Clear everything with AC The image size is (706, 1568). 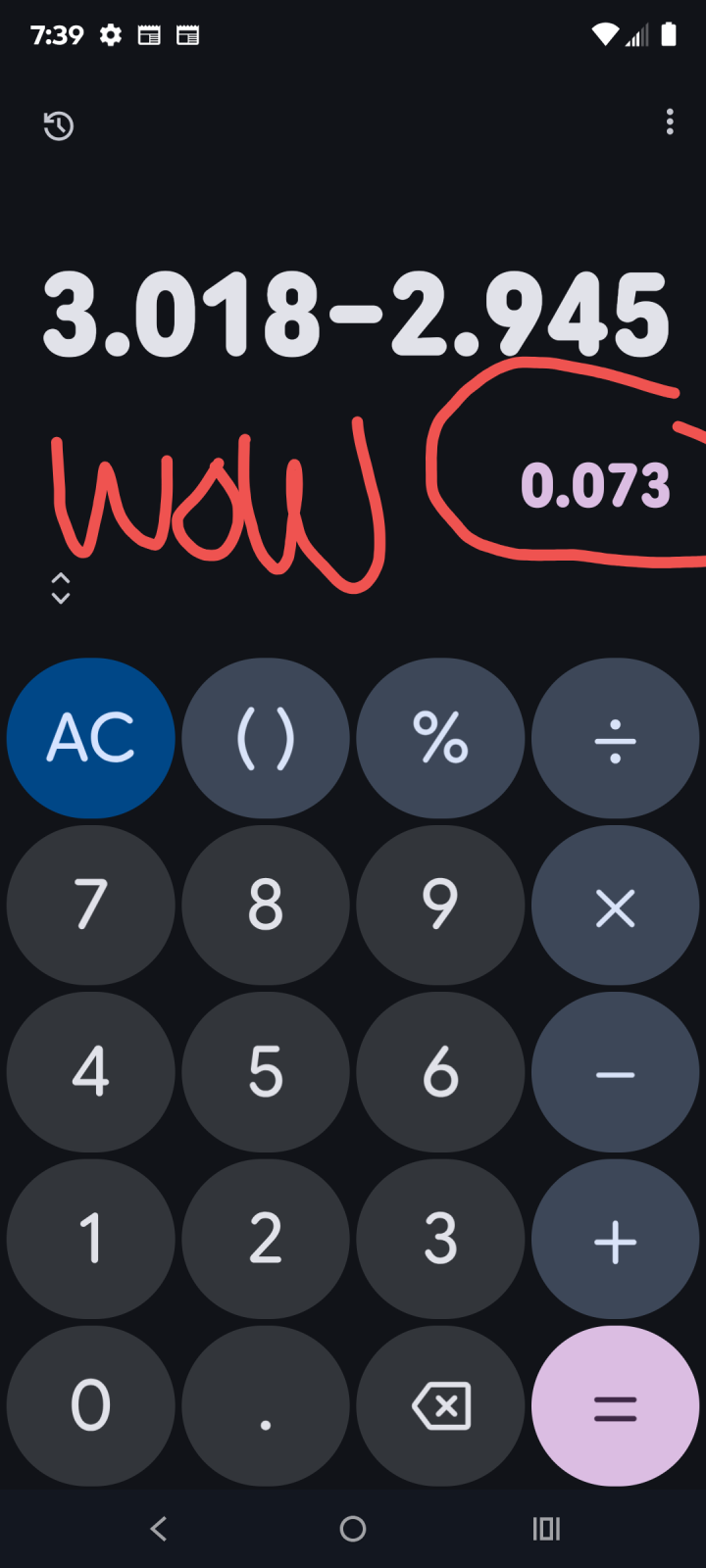coord(90,738)
